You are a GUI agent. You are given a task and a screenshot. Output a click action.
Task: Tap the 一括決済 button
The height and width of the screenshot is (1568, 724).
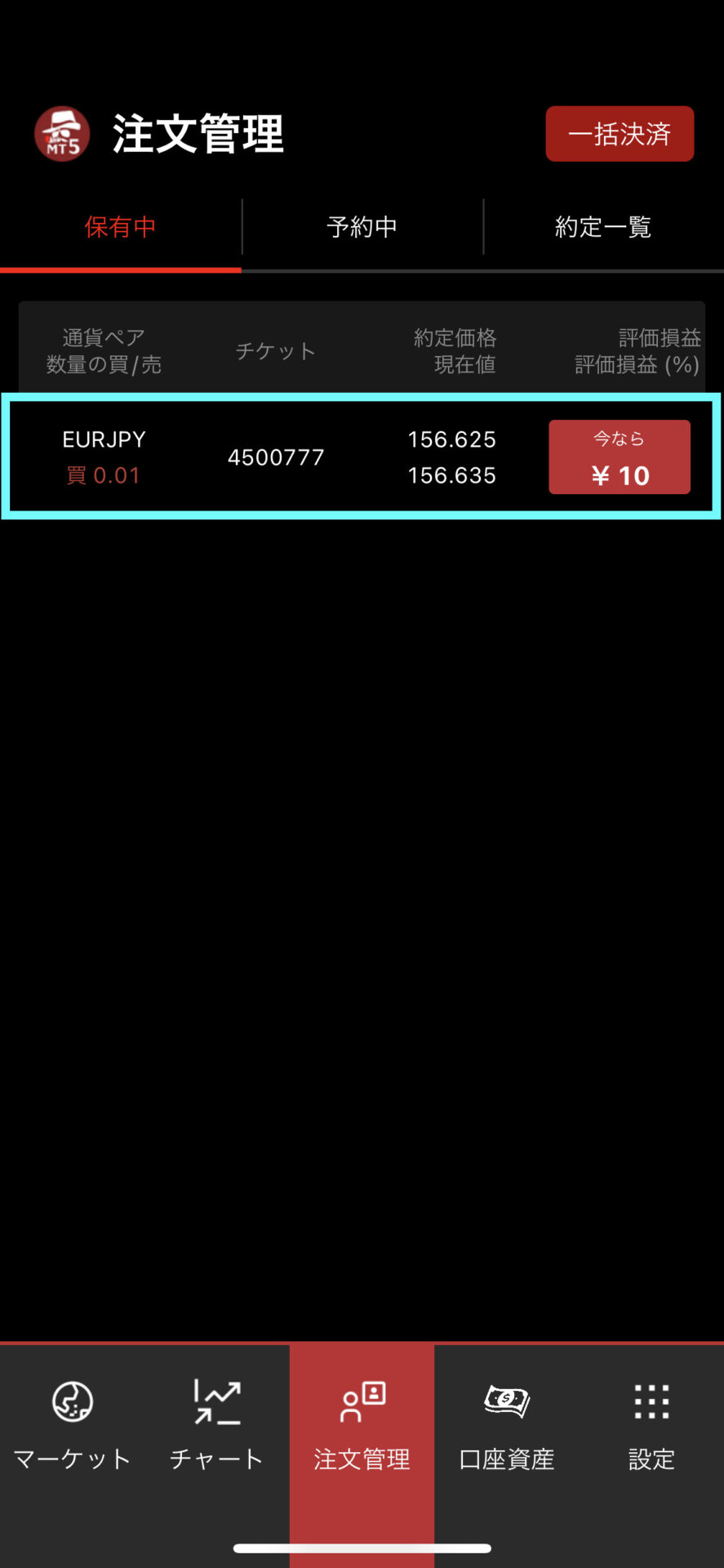[x=620, y=134]
